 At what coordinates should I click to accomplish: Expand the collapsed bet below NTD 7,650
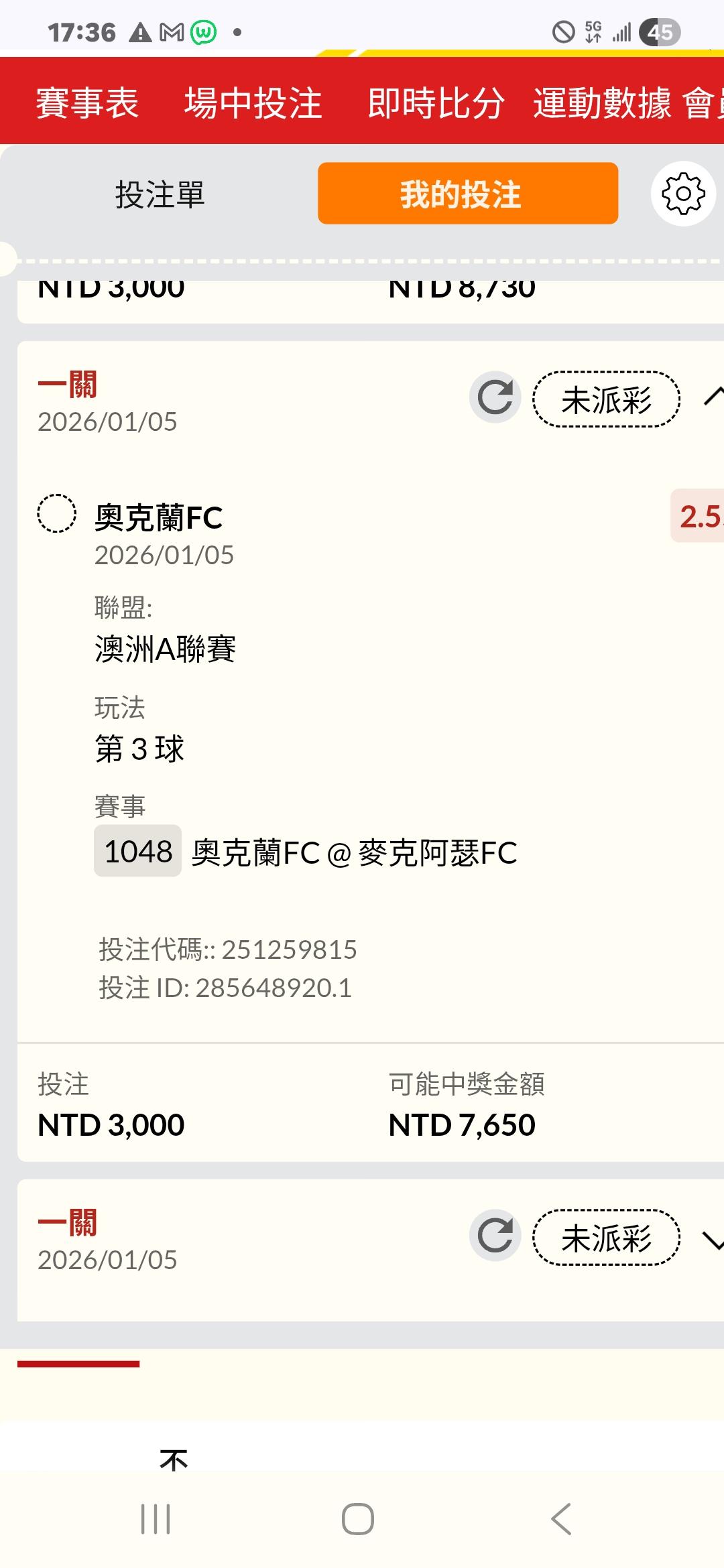coord(713,1240)
